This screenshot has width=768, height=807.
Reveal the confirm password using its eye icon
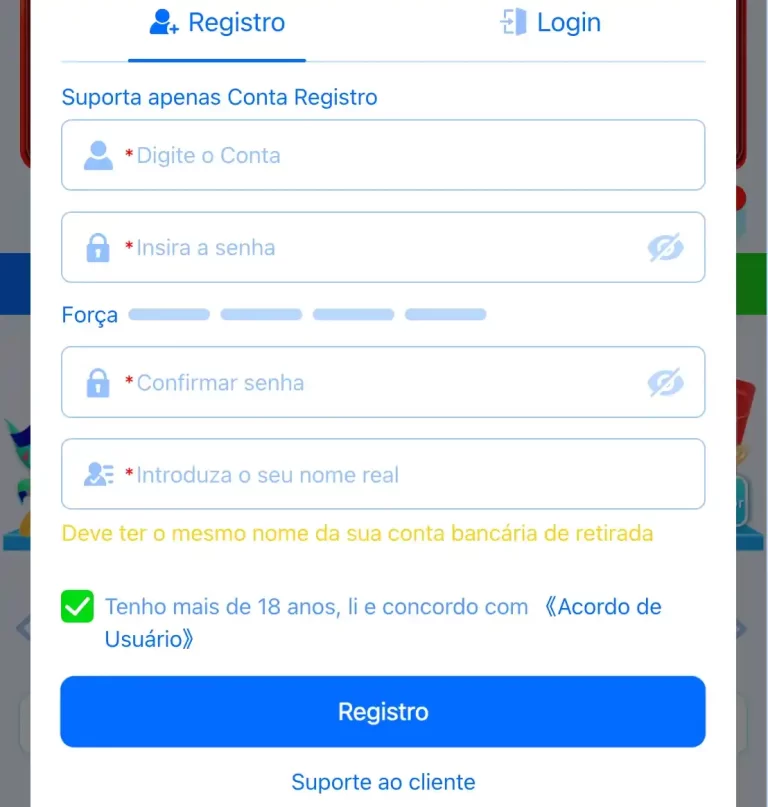coord(666,382)
